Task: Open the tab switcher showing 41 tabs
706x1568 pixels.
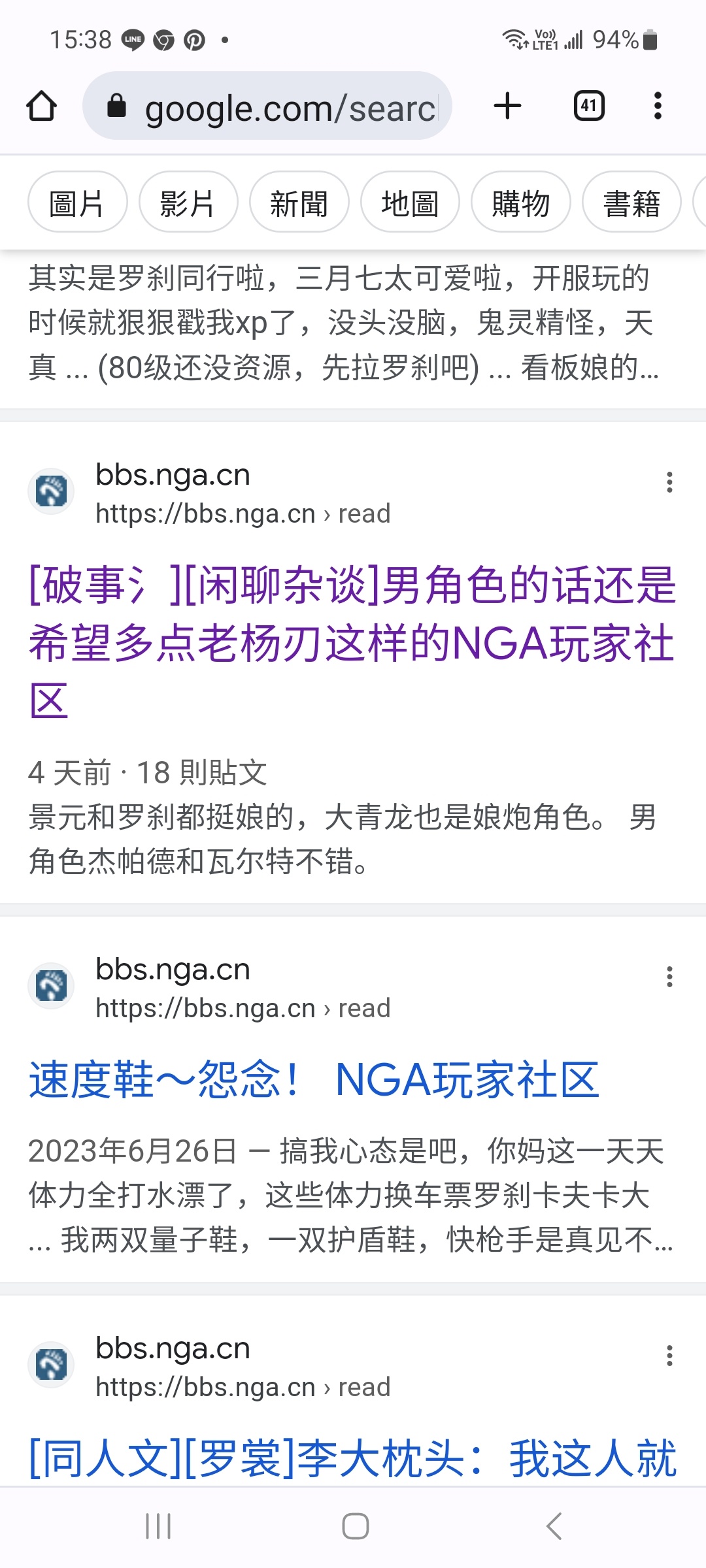Action: coord(588,106)
